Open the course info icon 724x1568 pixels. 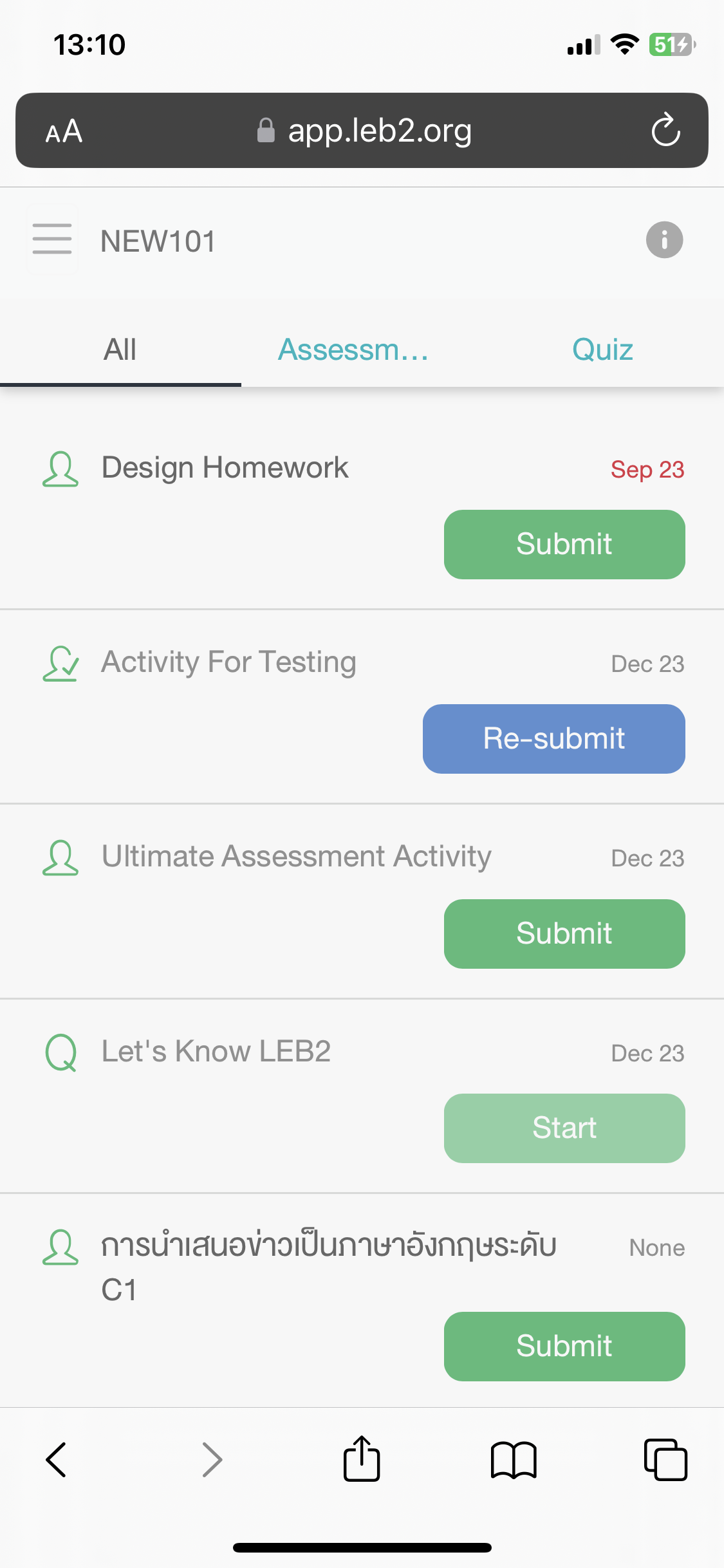(x=664, y=240)
